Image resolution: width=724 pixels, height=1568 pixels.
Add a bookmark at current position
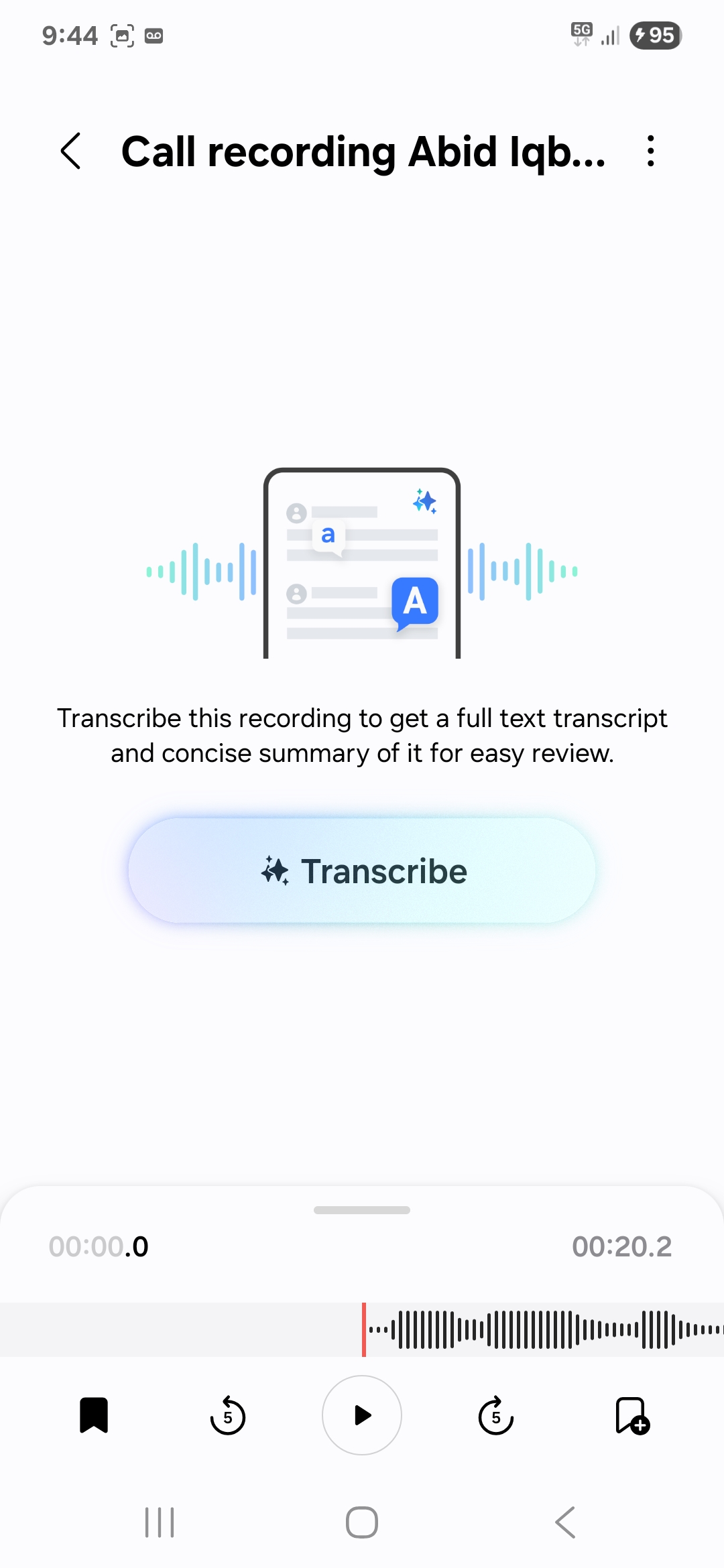(x=632, y=1415)
